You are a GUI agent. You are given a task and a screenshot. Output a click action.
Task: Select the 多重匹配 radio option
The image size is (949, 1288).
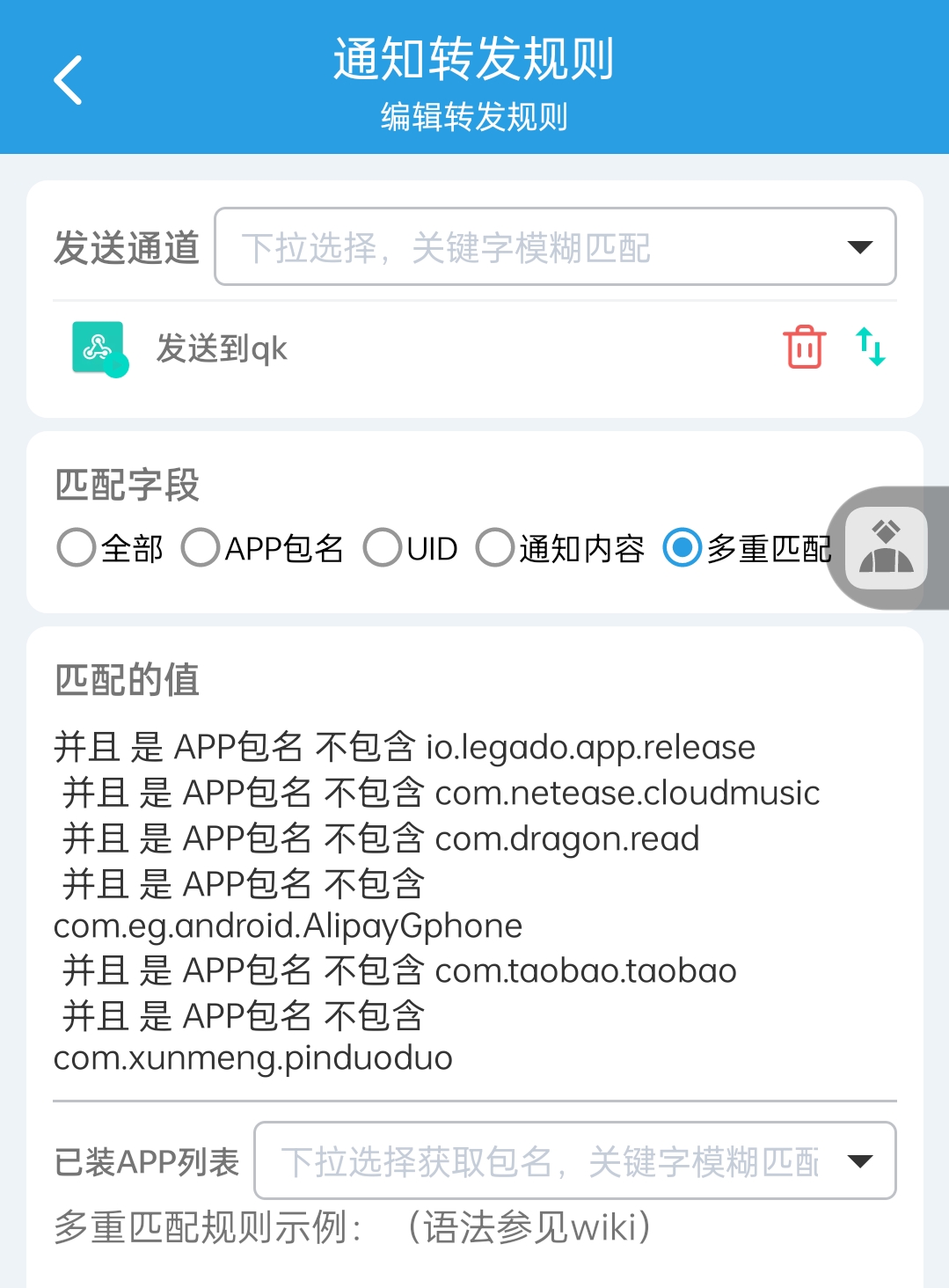683,547
